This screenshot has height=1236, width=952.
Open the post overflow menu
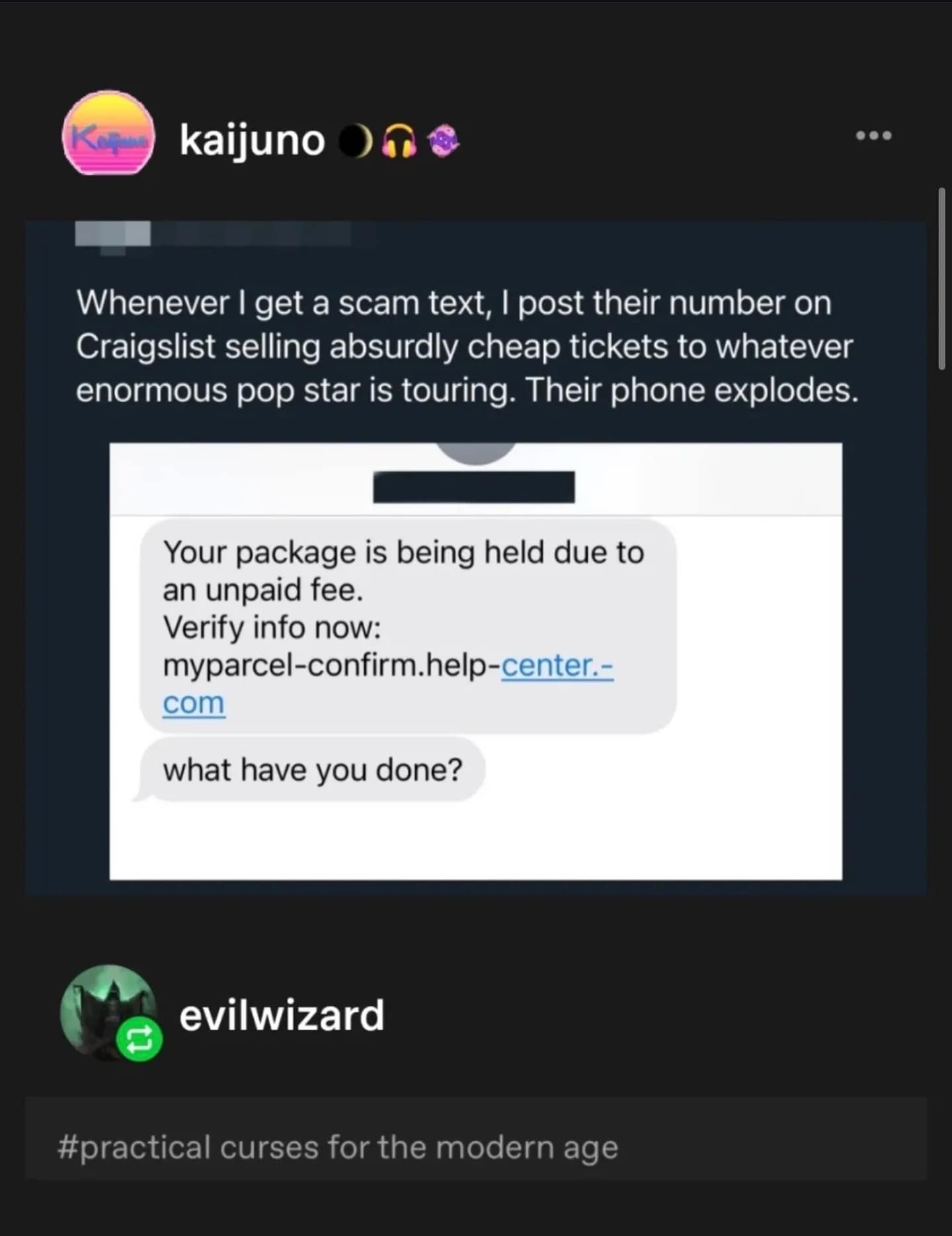pos(873,136)
